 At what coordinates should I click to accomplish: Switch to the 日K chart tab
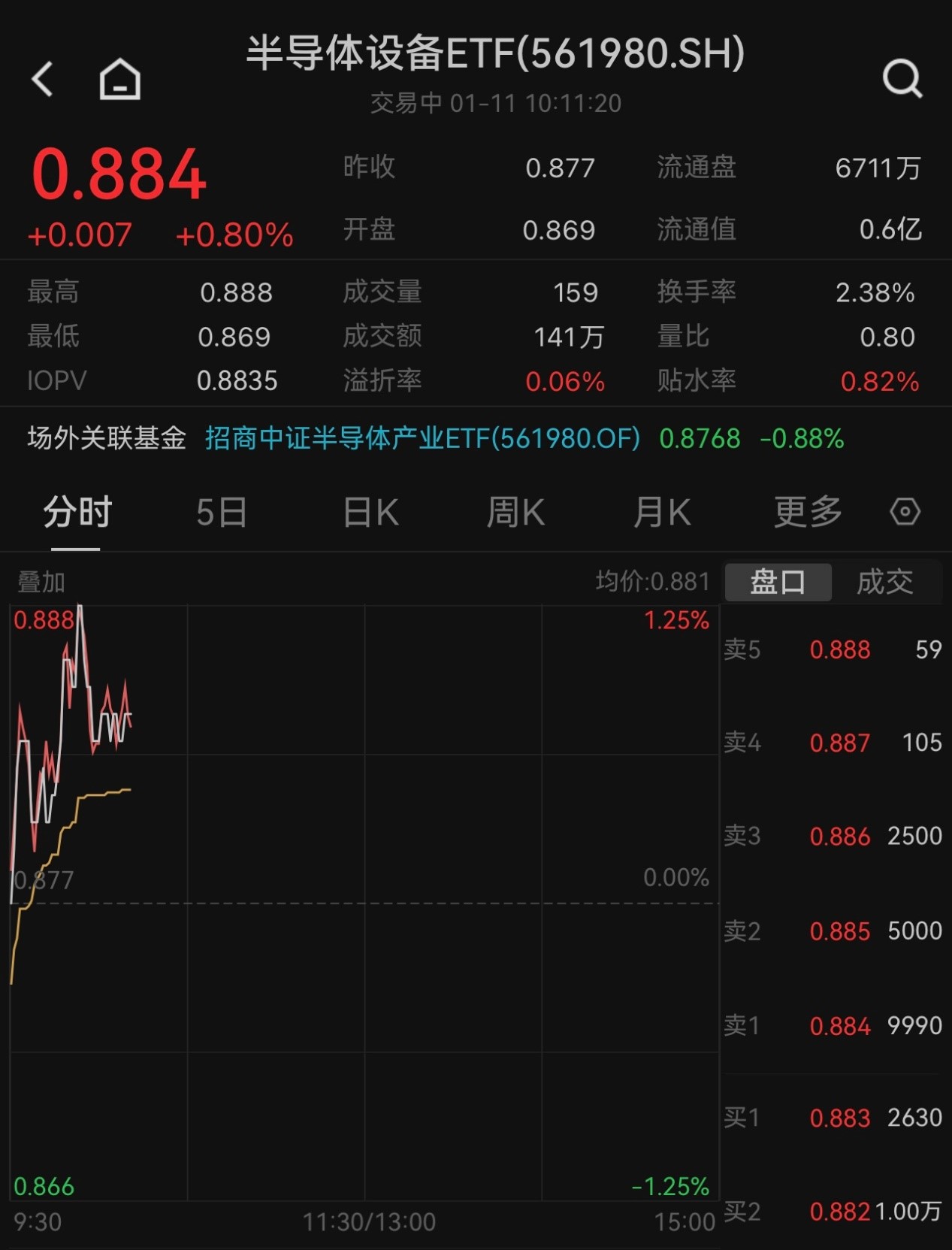click(370, 513)
